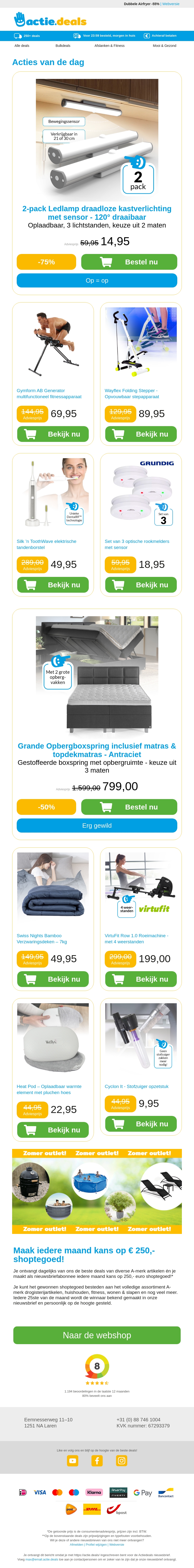View the VirtuFit Row 1.0 Roeimachine deal
This screenshot has width=194, height=1568.
140,979
